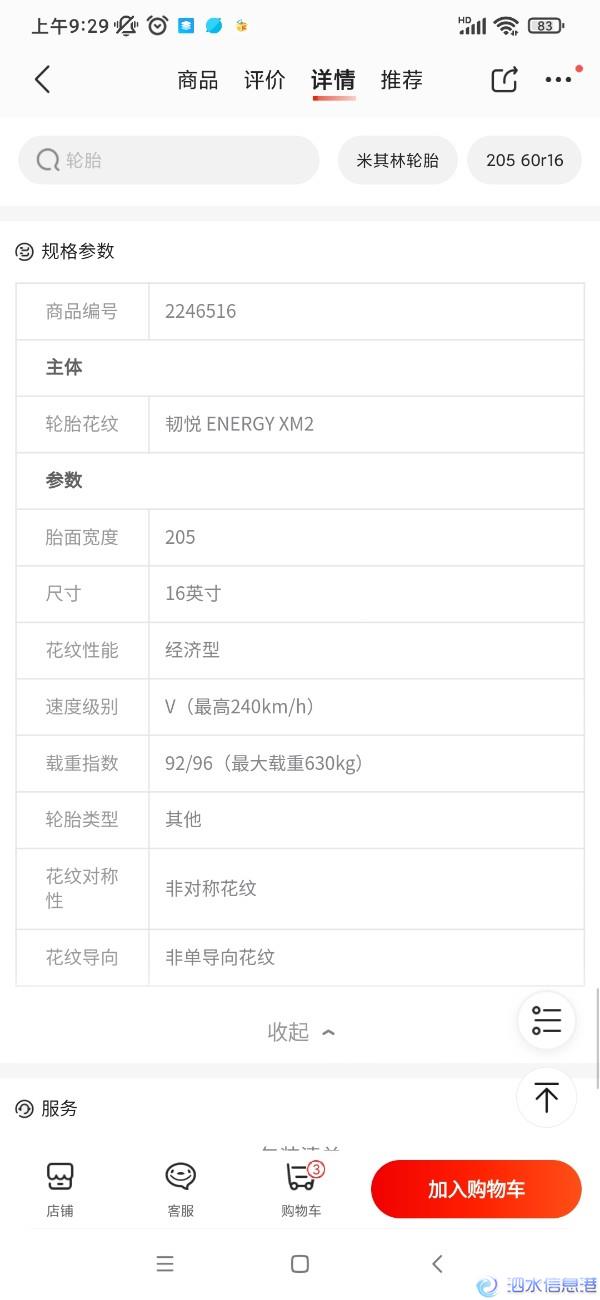Open the 店铺 store page

coord(60,1190)
